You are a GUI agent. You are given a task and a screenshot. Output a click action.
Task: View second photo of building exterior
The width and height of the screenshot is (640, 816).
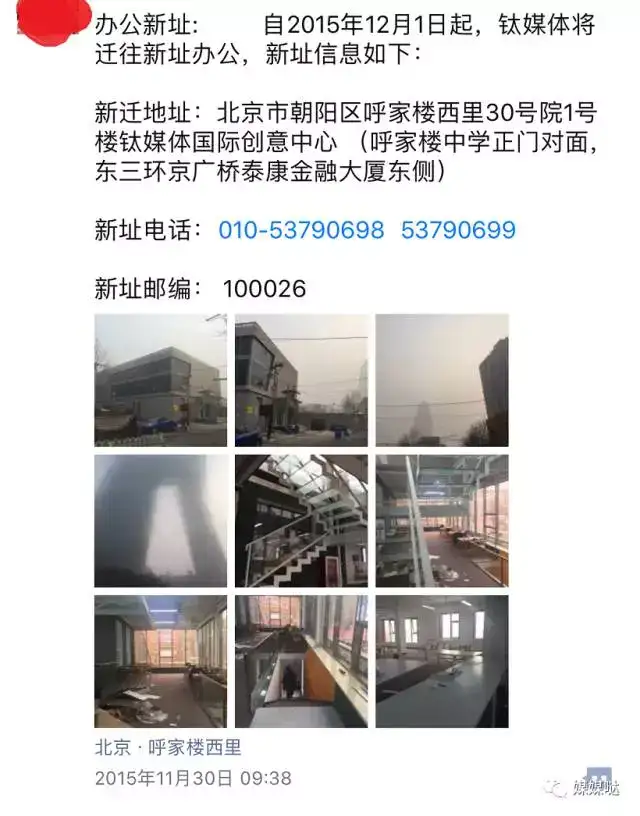click(x=301, y=380)
